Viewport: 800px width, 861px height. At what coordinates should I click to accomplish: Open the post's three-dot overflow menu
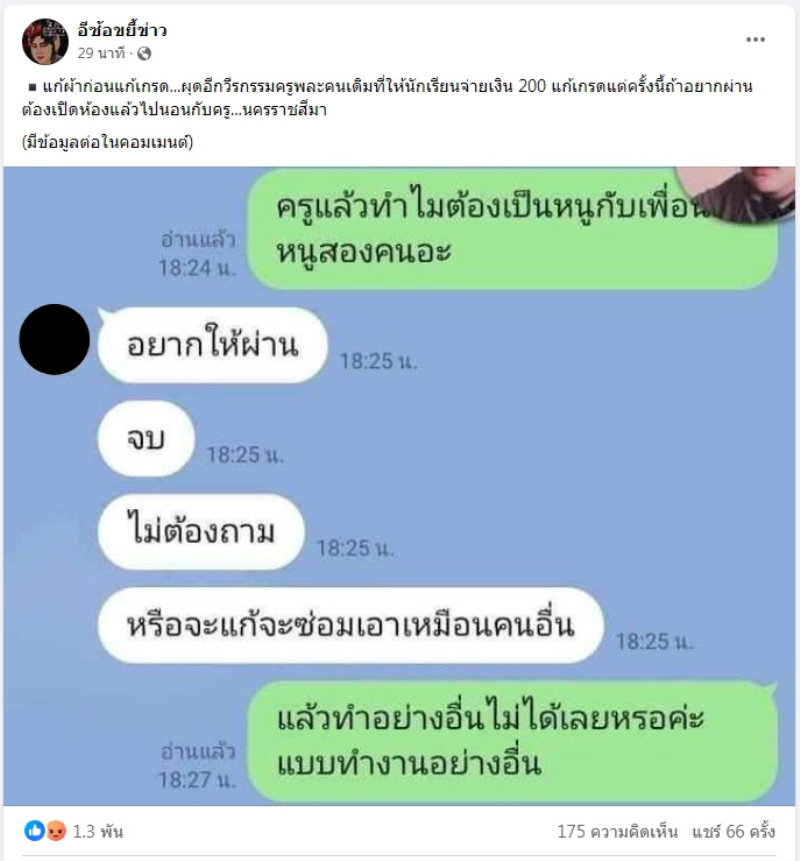pos(755,39)
